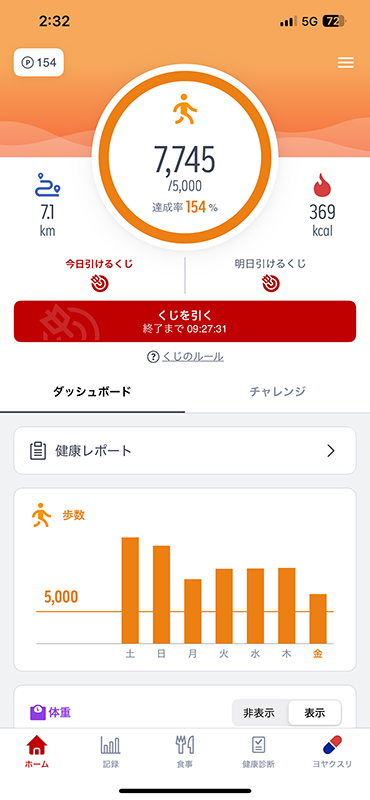Select 非表示 for the weight section
Screen dimensions: 370x800
[x=259, y=713]
